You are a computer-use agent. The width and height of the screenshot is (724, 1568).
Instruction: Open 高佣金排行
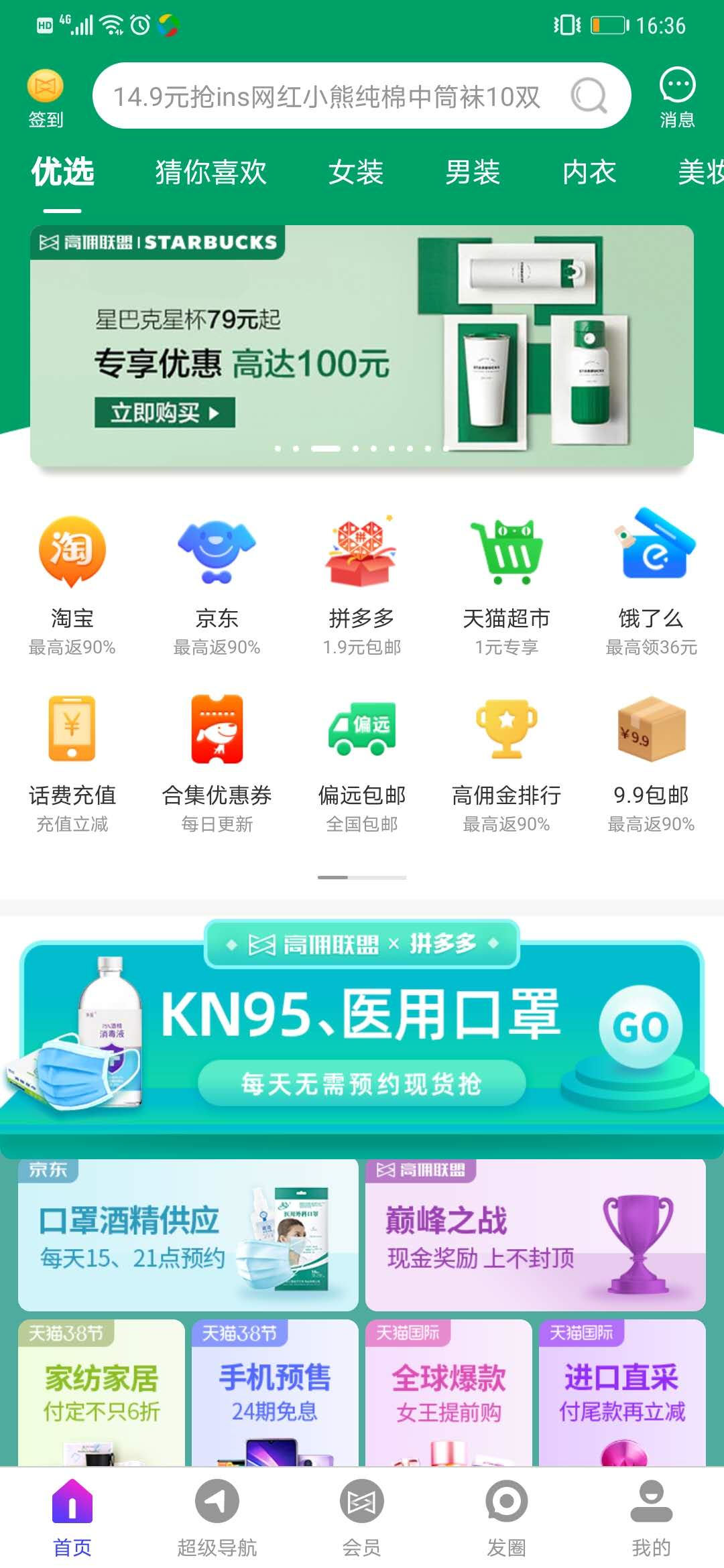click(506, 761)
